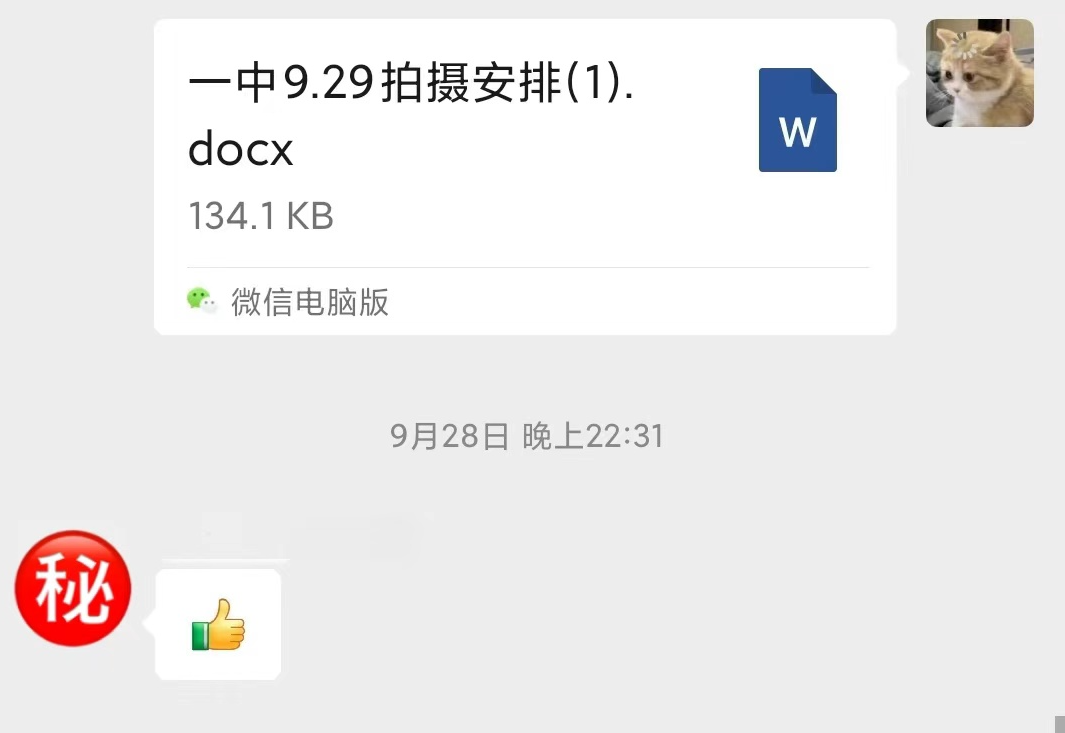Screen dimensions: 1065x733
Task: Tap the cat avatar of the sender
Action: click(x=979, y=73)
